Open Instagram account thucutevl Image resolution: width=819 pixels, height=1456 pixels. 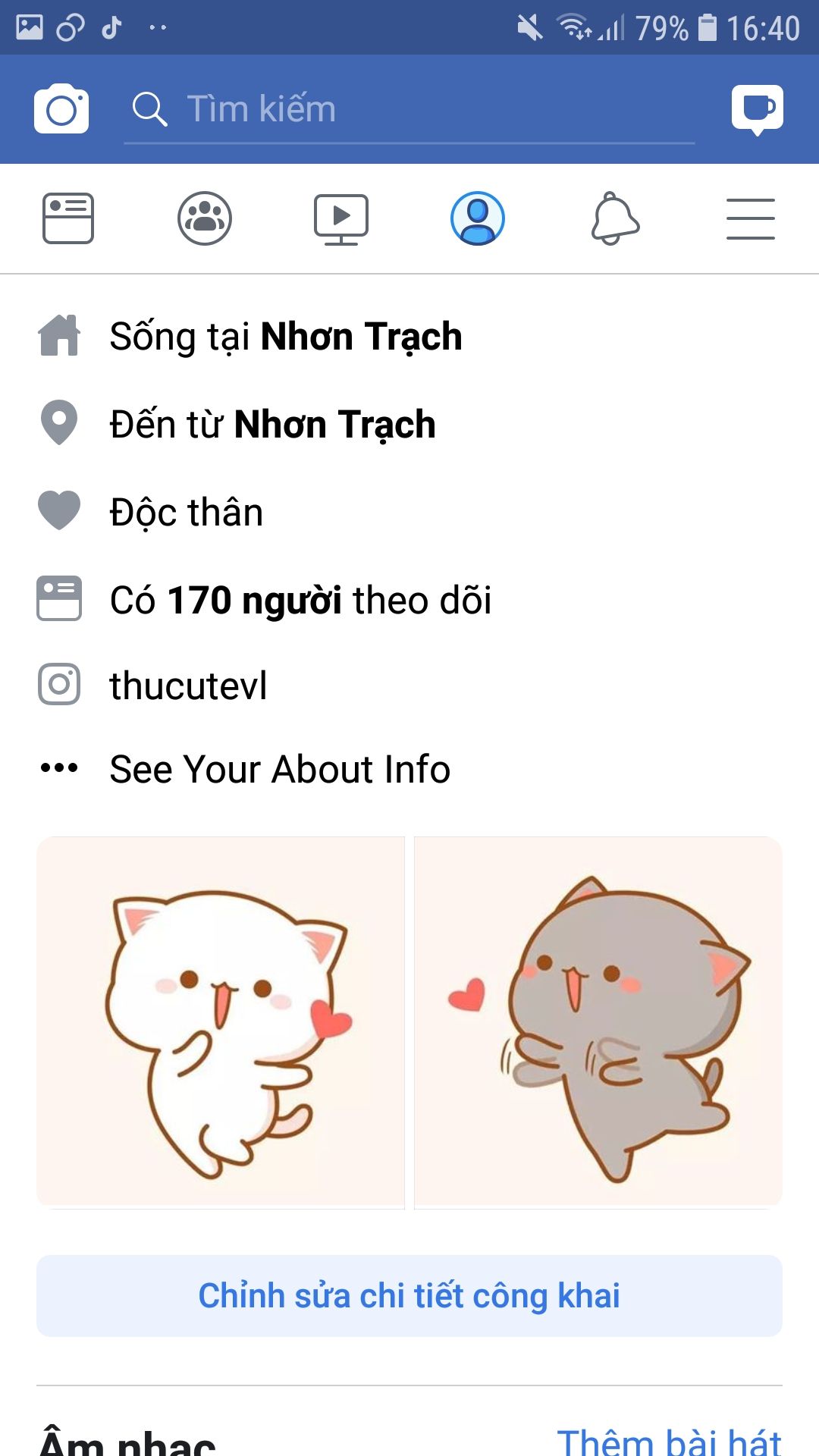(x=188, y=686)
